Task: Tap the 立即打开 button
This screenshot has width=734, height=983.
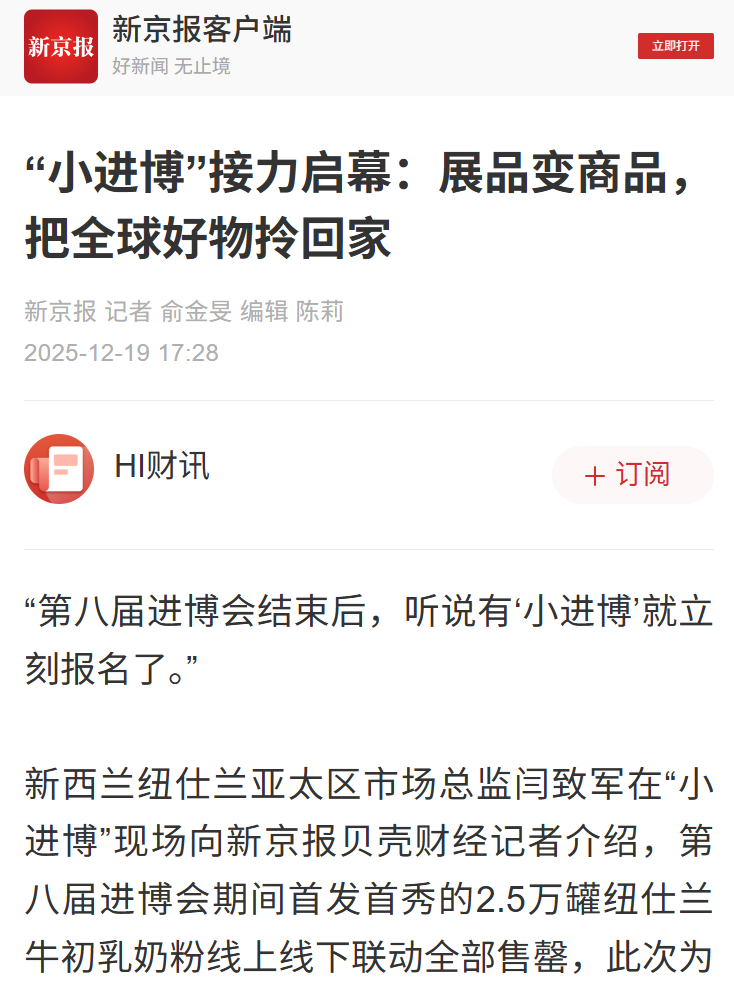Action: (675, 46)
